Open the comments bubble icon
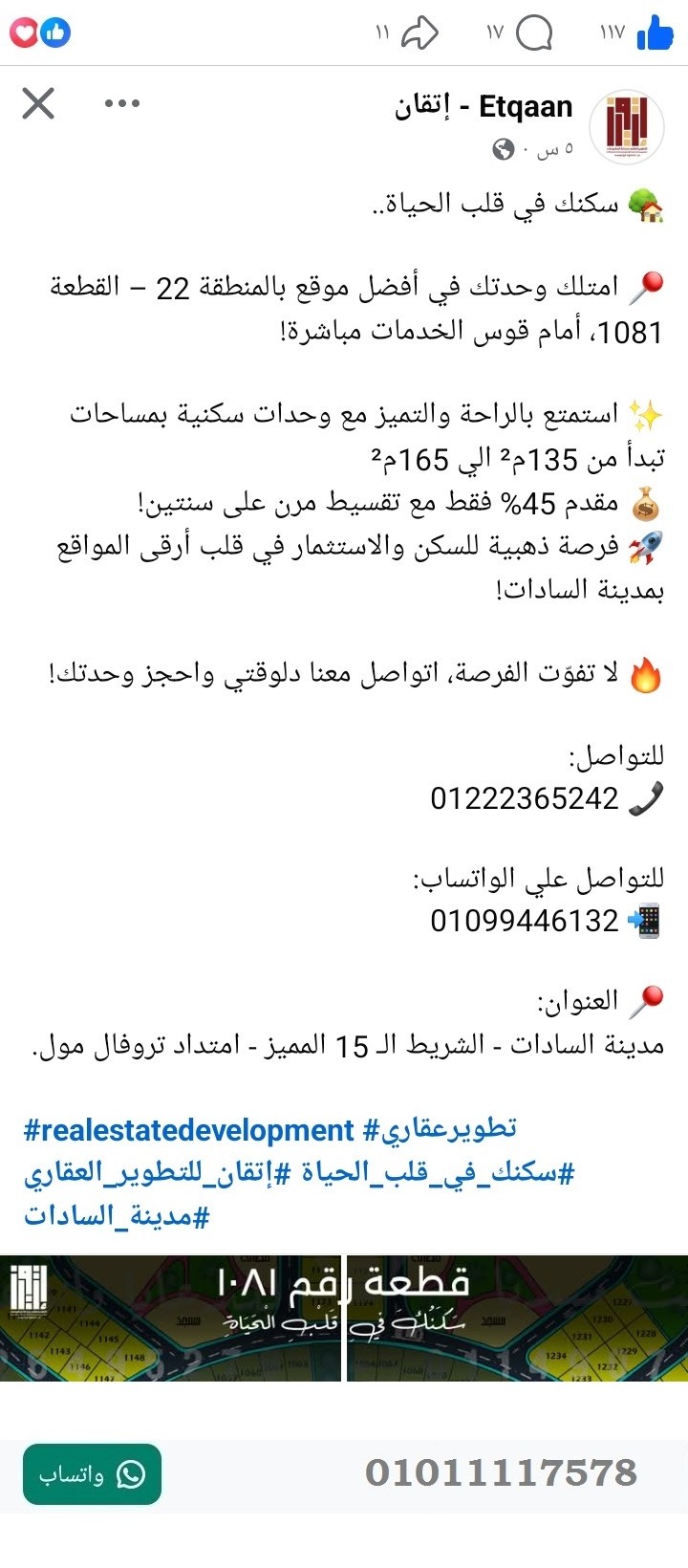This screenshot has height=1568, width=688. 535,32
